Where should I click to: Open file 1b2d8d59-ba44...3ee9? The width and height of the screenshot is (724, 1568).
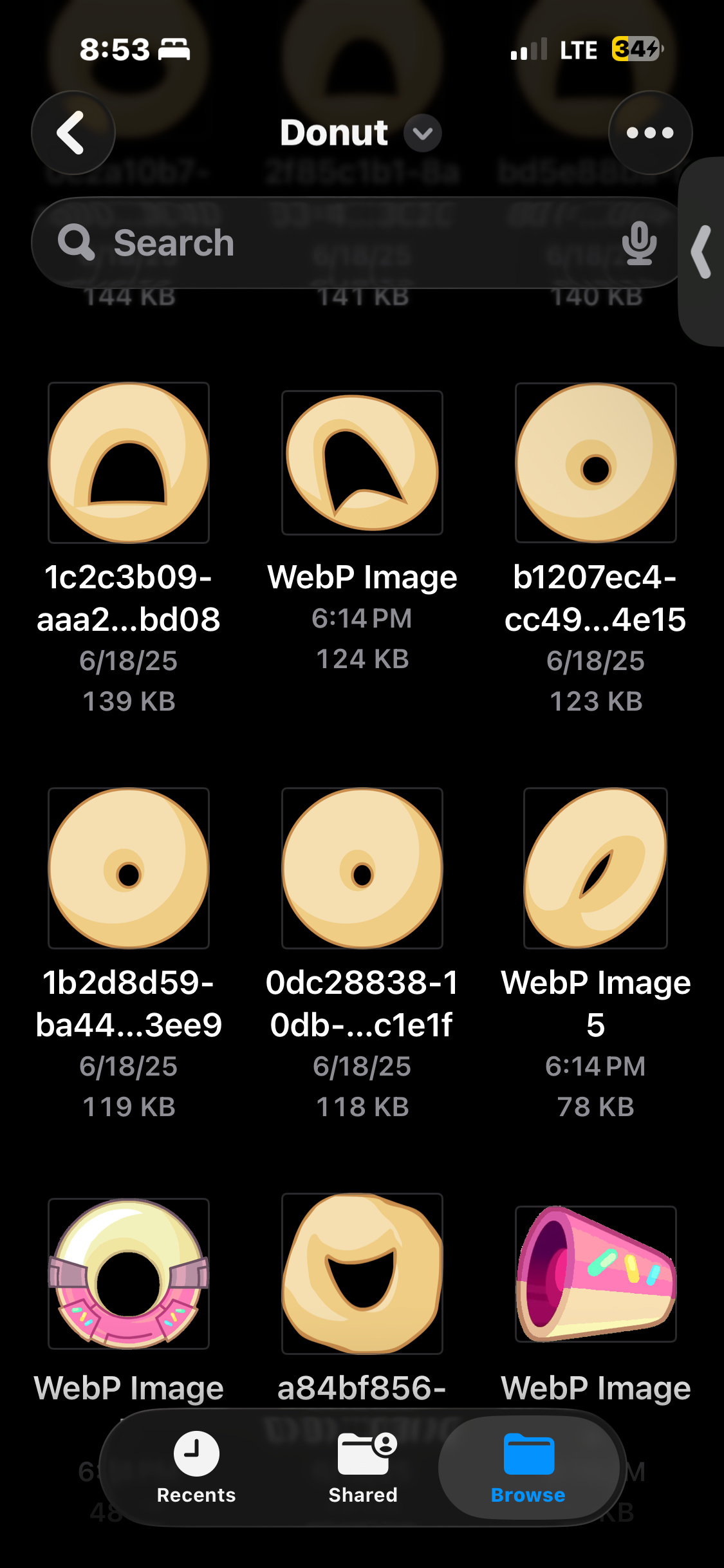click(x=129, y=868)
